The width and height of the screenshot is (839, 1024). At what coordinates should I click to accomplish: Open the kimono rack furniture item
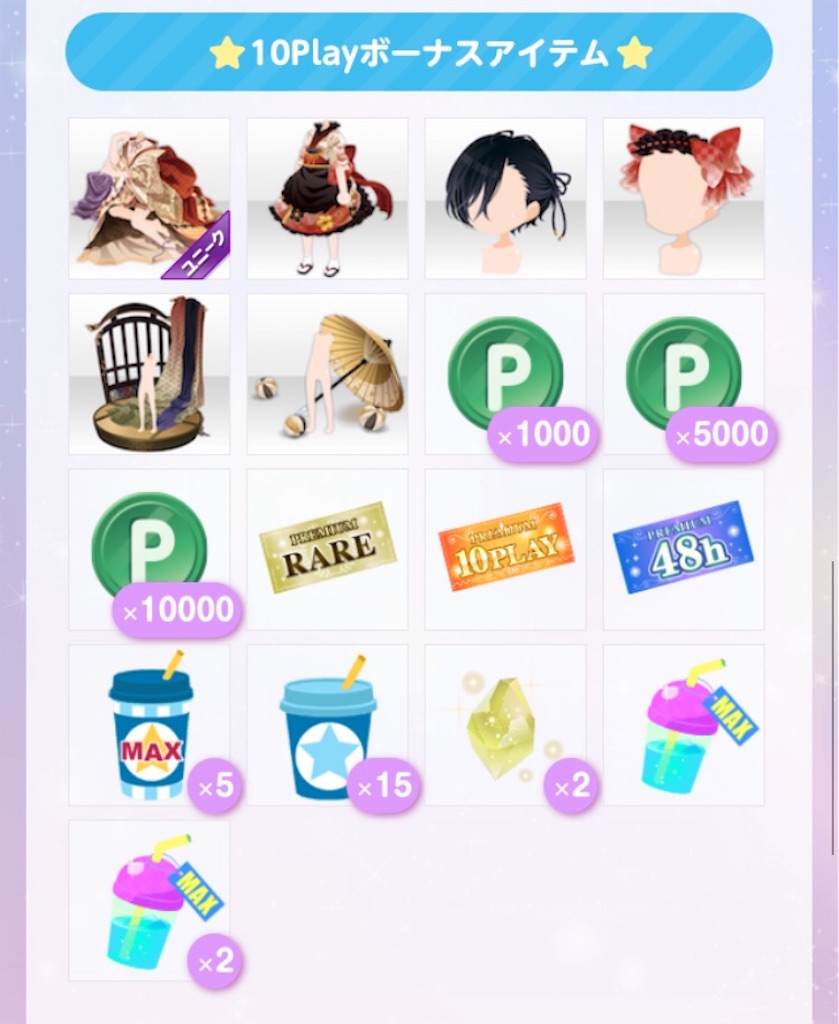click(x=149, y=373)
